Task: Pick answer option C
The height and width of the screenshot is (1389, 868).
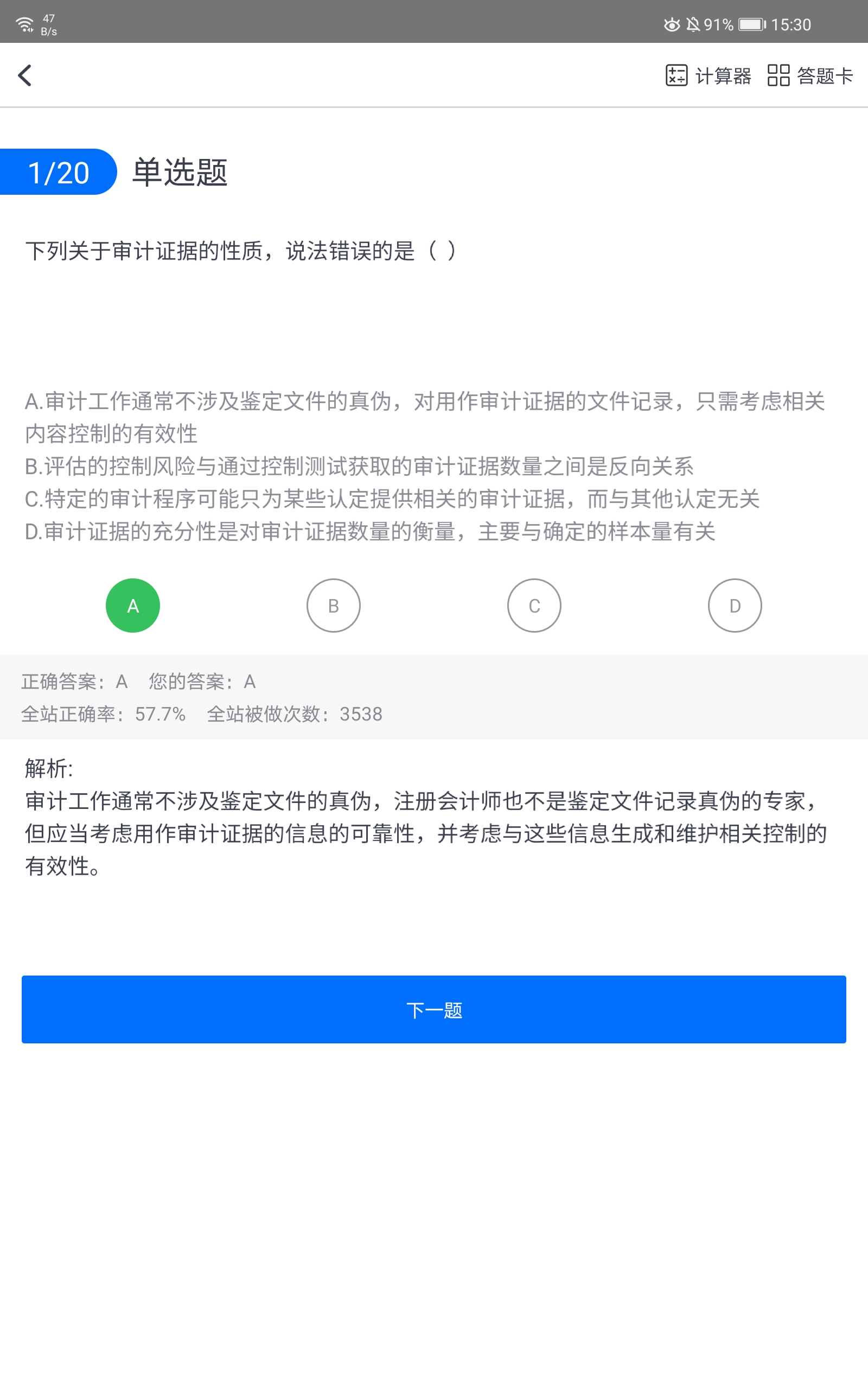Action: click(534, 606)
